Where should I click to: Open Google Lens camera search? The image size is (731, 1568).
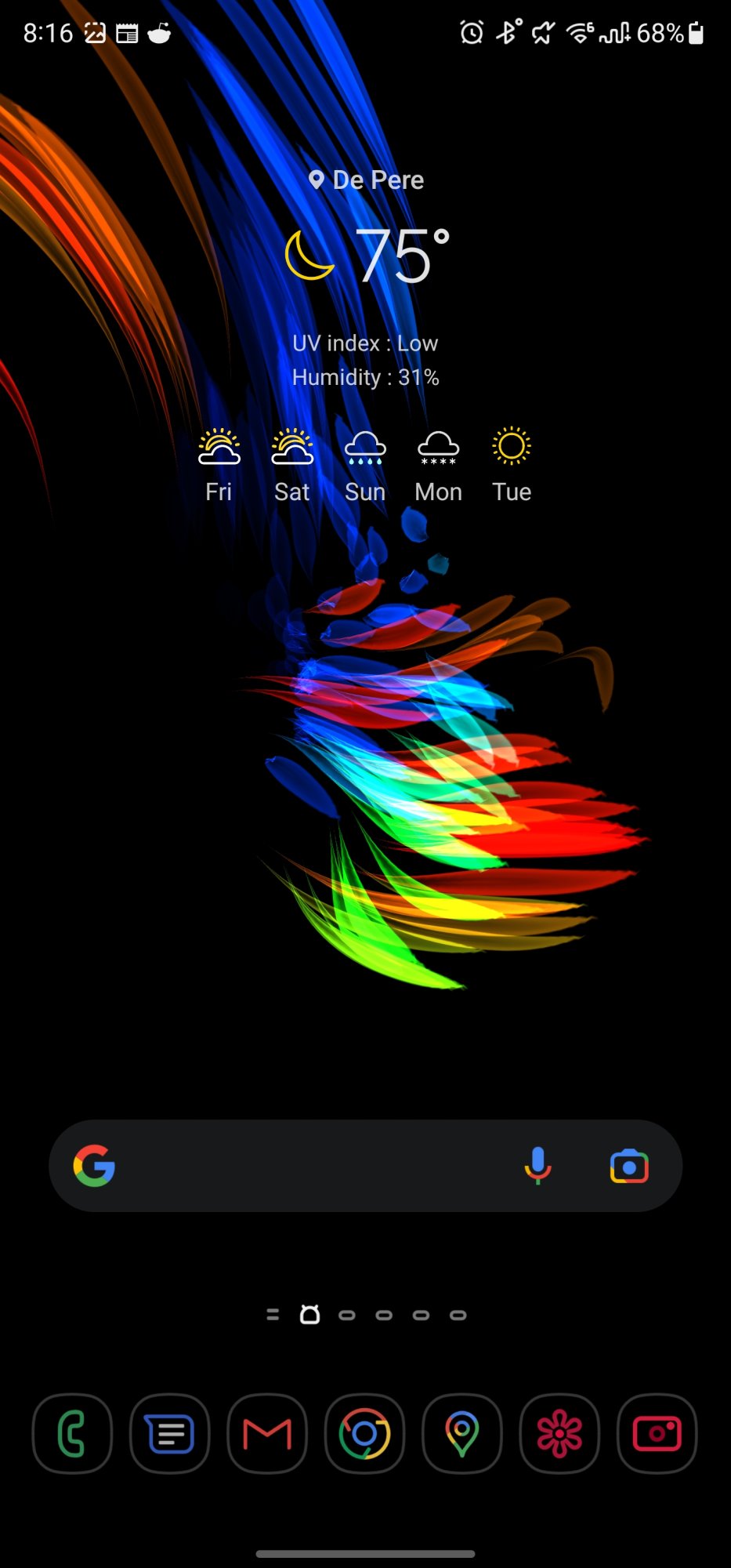pyautogui.click(x=629, y=1166)
